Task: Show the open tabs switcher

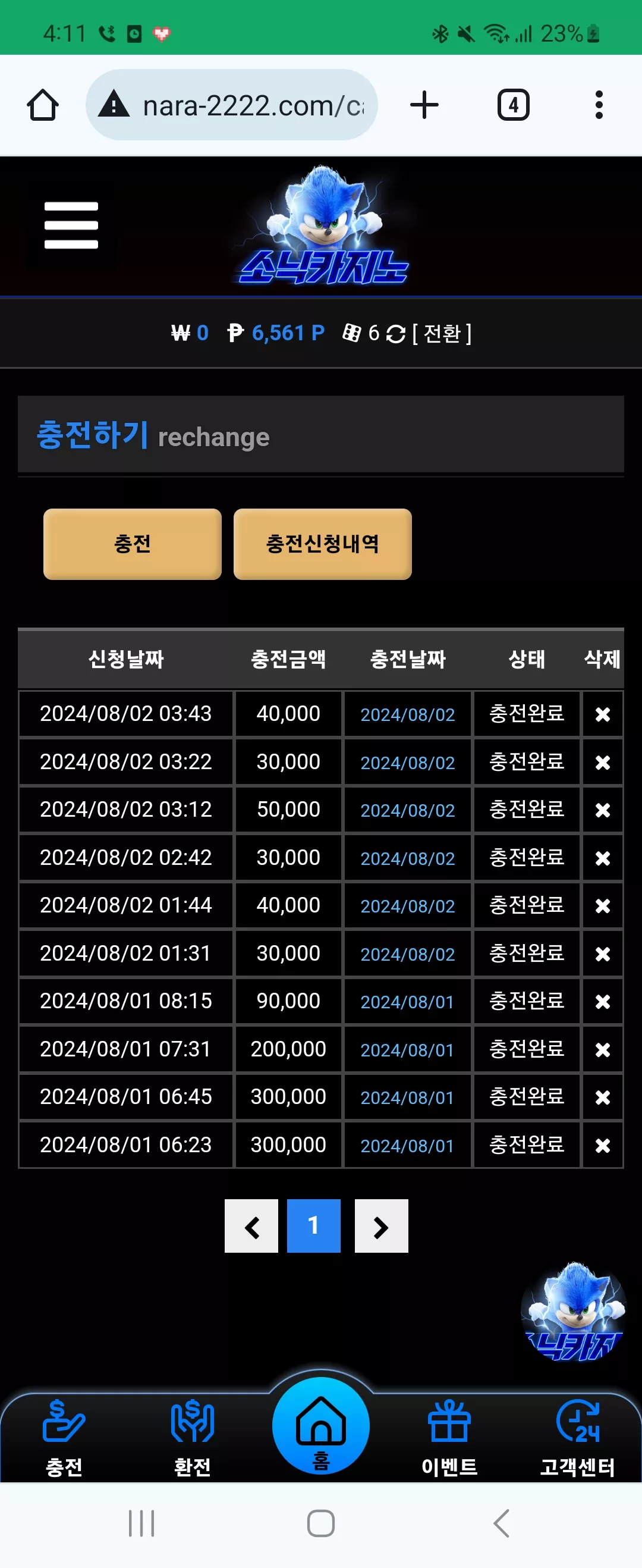Action: 513,105
